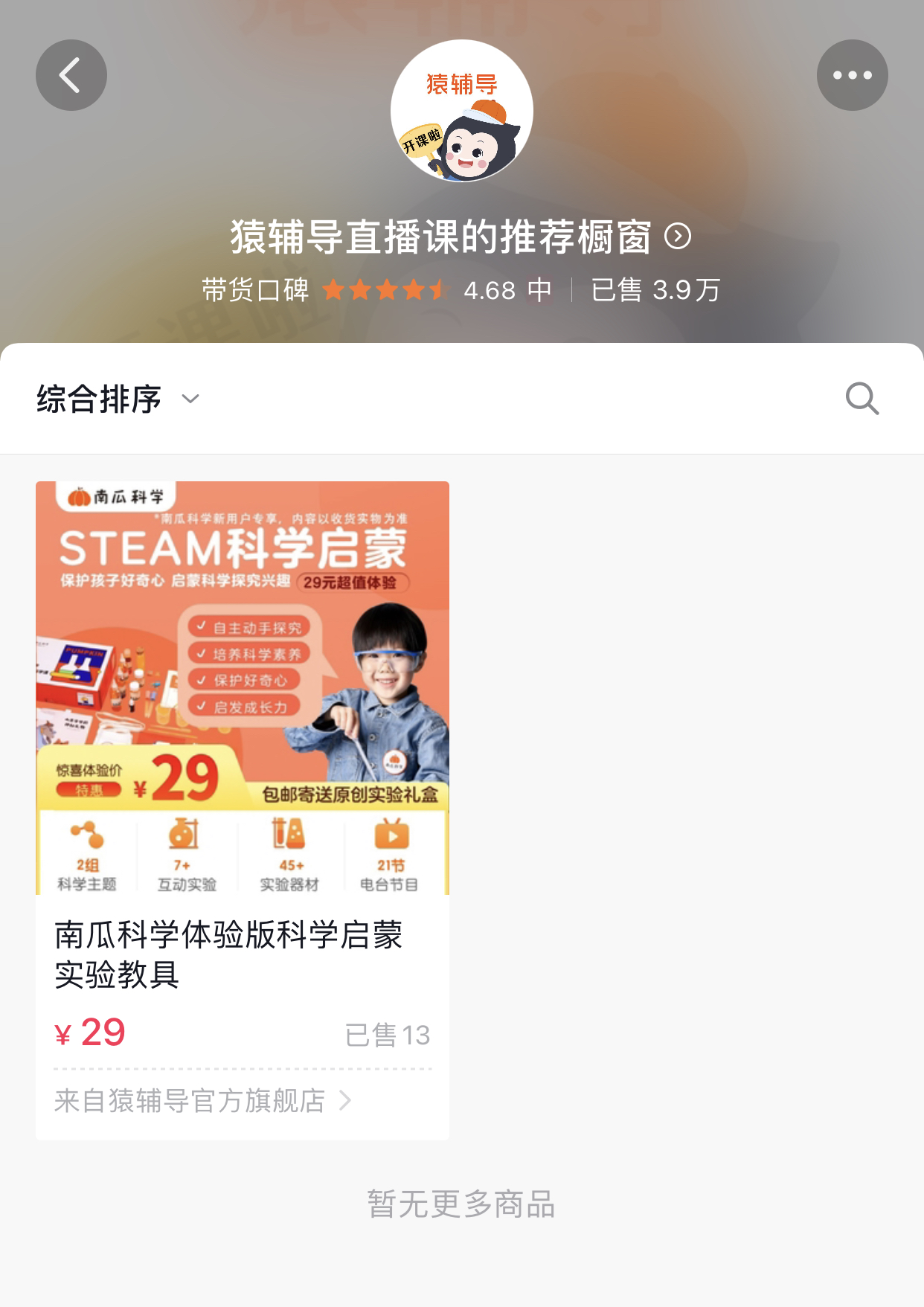The image size is (924, 1307).
Task: Expand the 综合排序 sorting dropdown
Action: click(118, 399)
